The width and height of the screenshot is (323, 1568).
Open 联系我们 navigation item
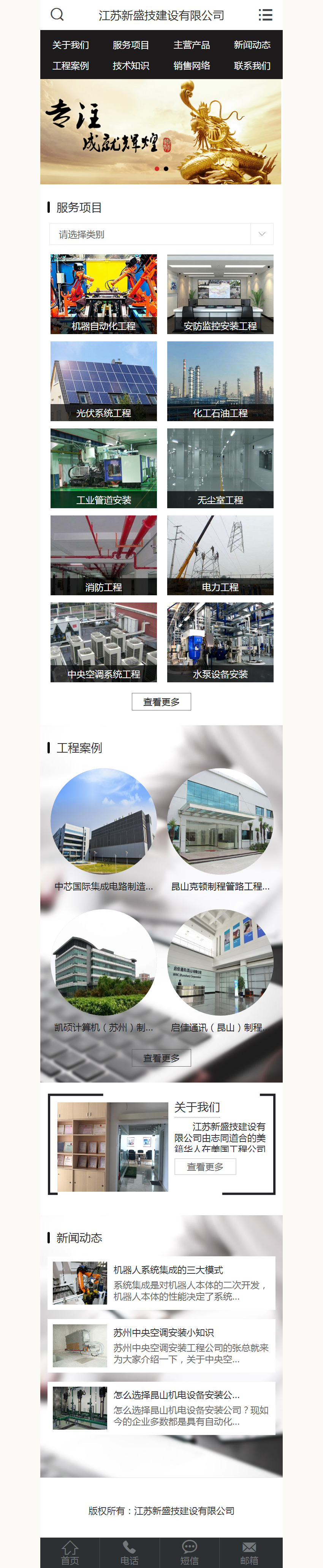[252, 66]
